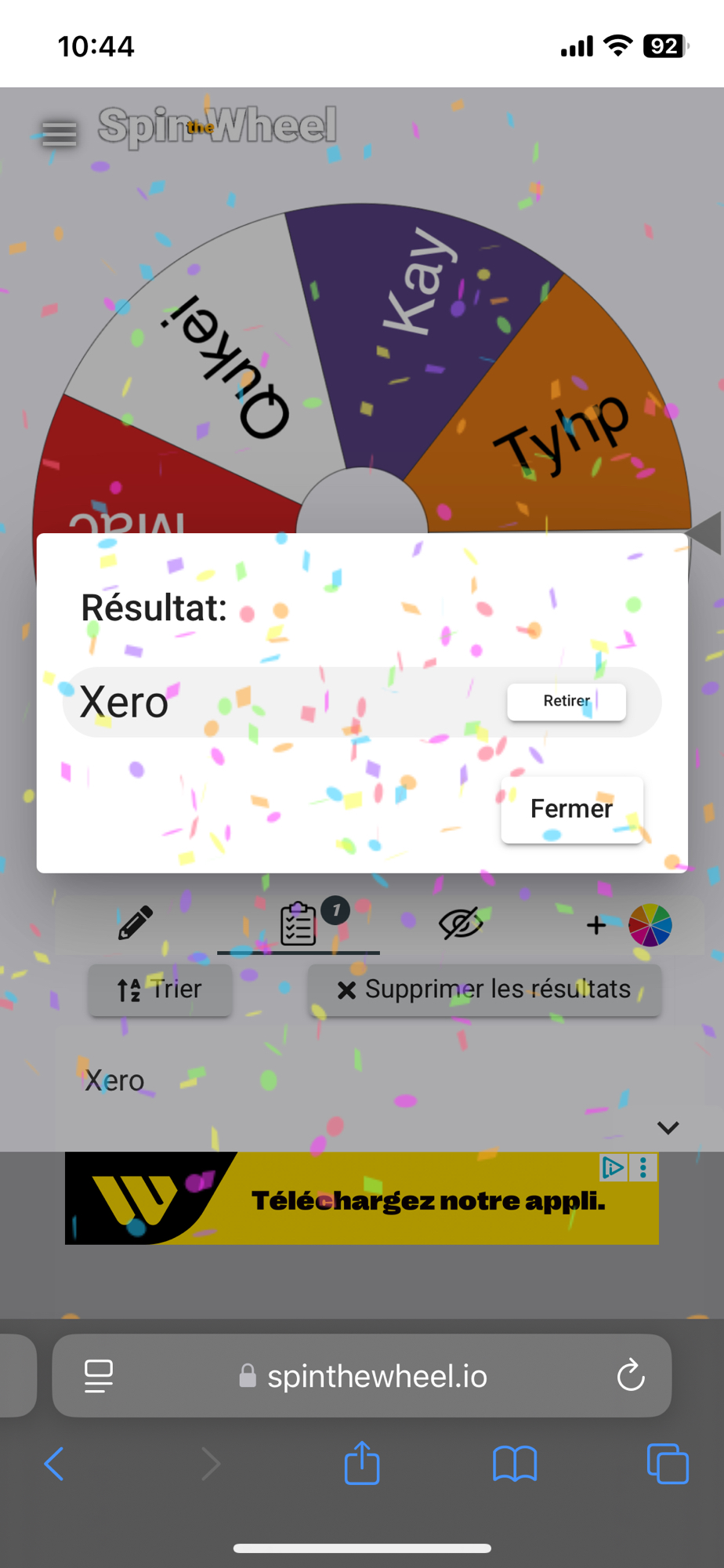Sort results with Trier
The width and height of the screenshot is (724, 1568).
[160, 989]
